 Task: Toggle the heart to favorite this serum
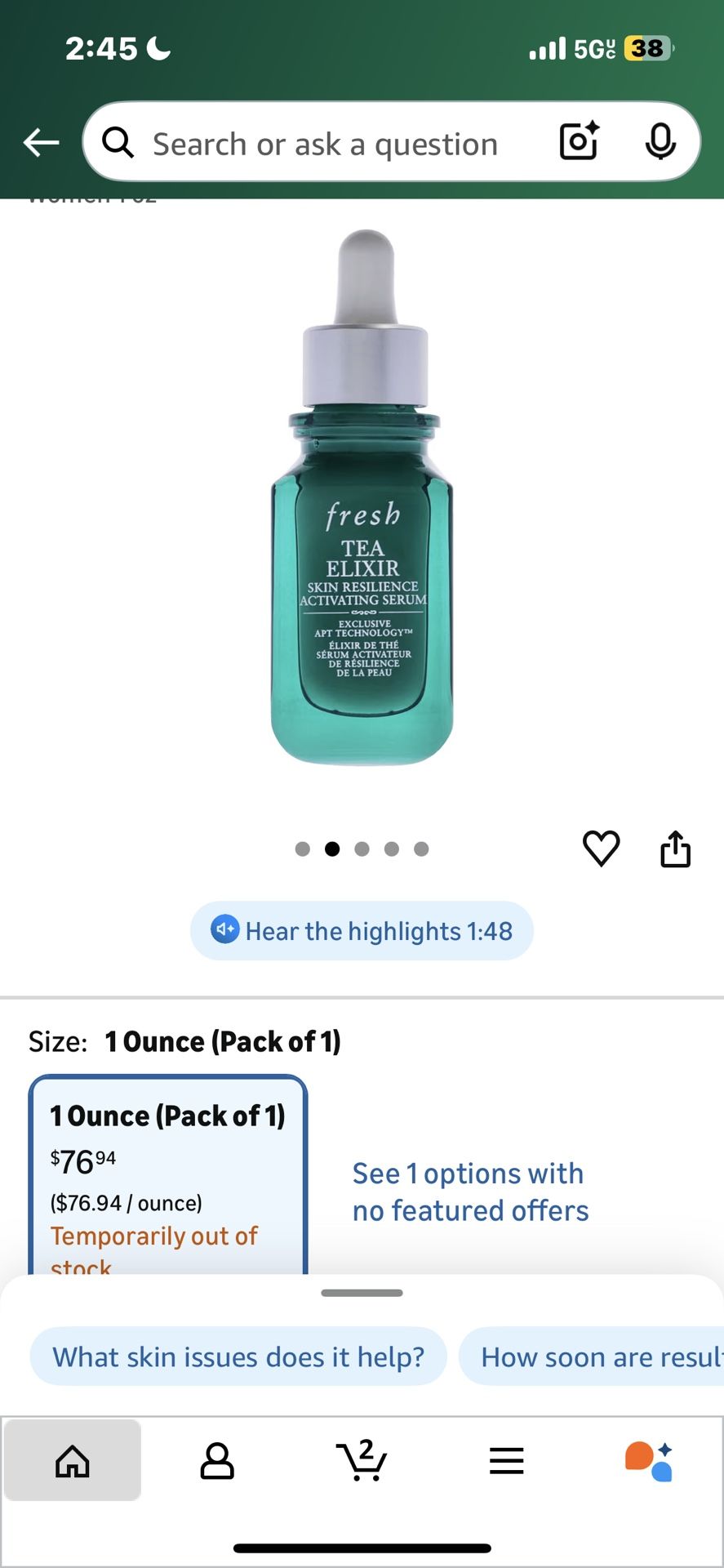pos(602,849)
